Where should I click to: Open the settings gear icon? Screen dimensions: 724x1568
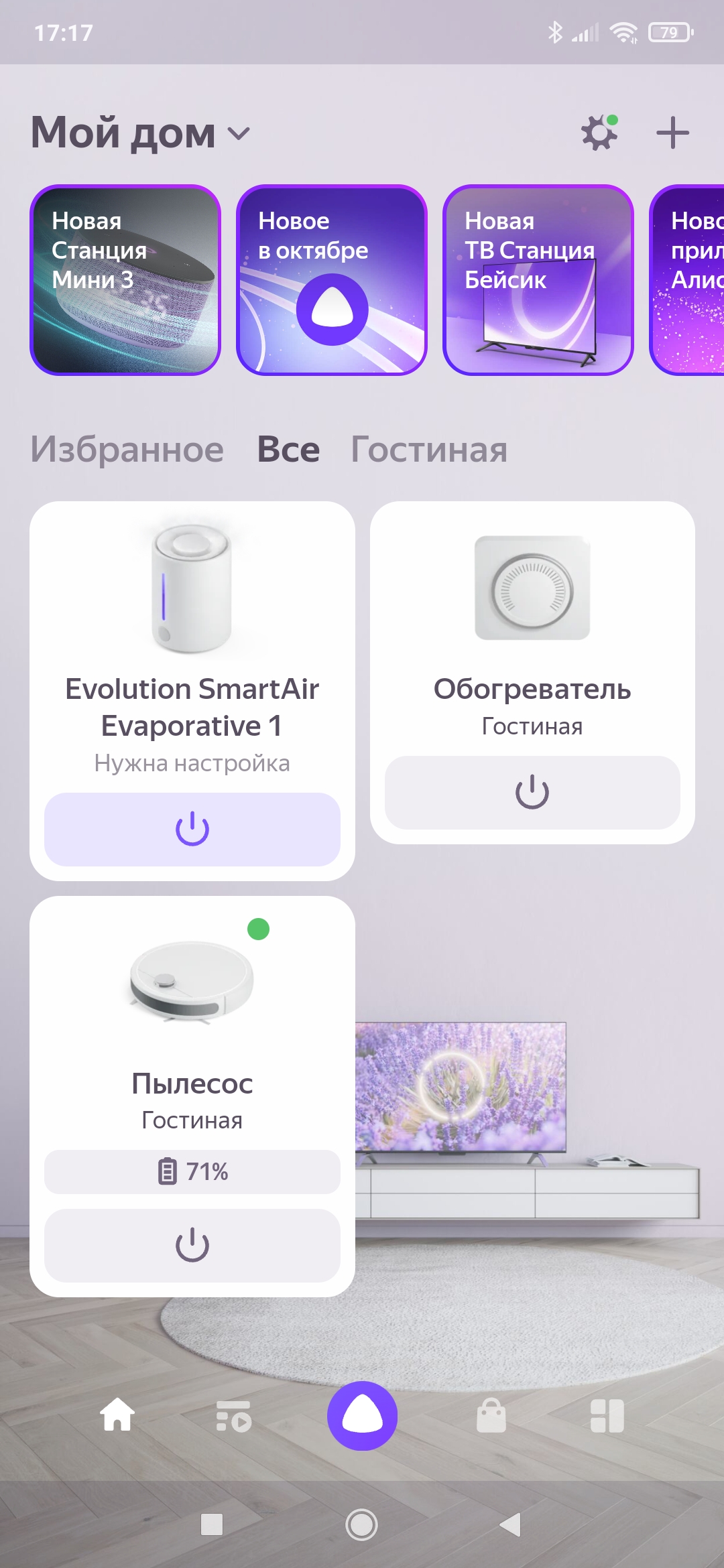click(599, 133)
